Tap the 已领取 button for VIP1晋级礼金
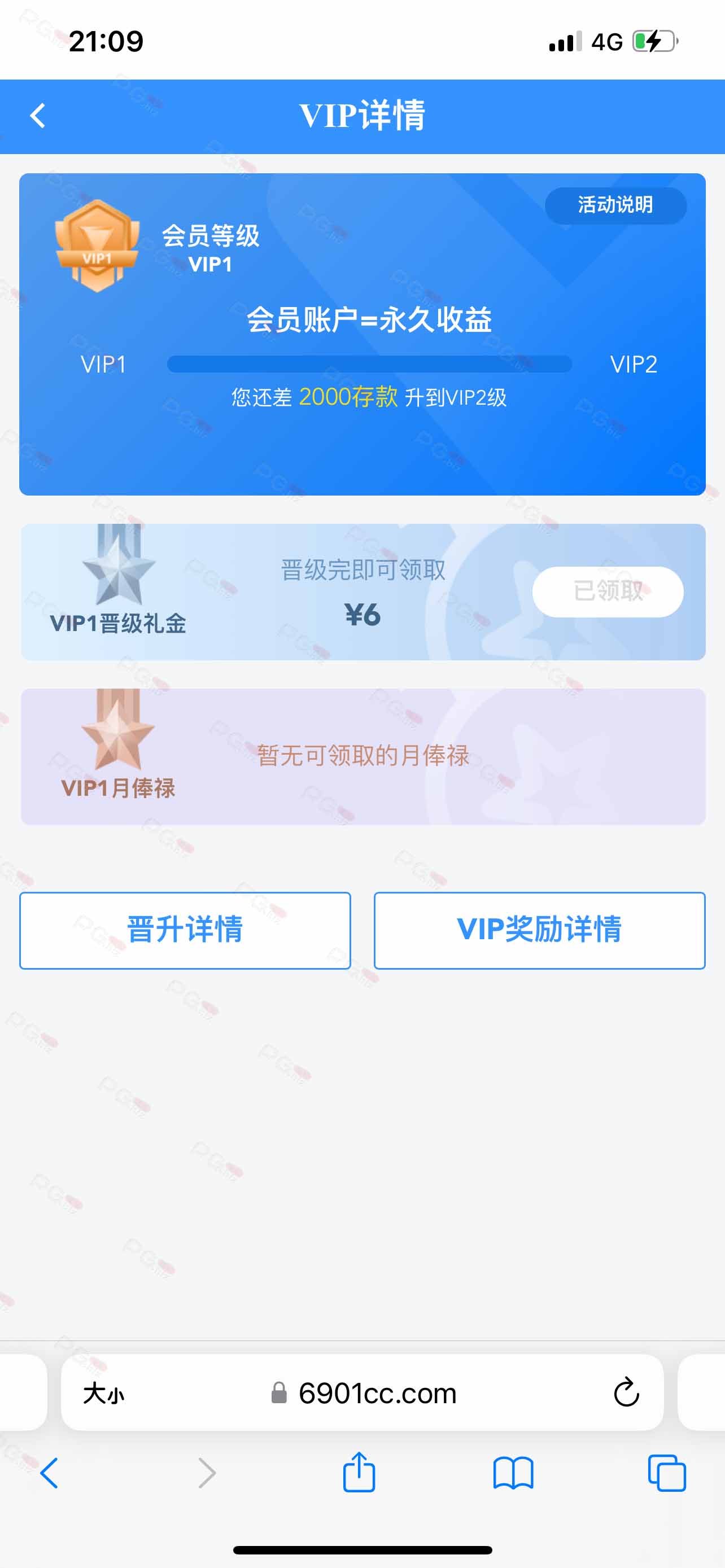Image resolution: width=725 pixels, height=1568 pixels. (608, 591)
